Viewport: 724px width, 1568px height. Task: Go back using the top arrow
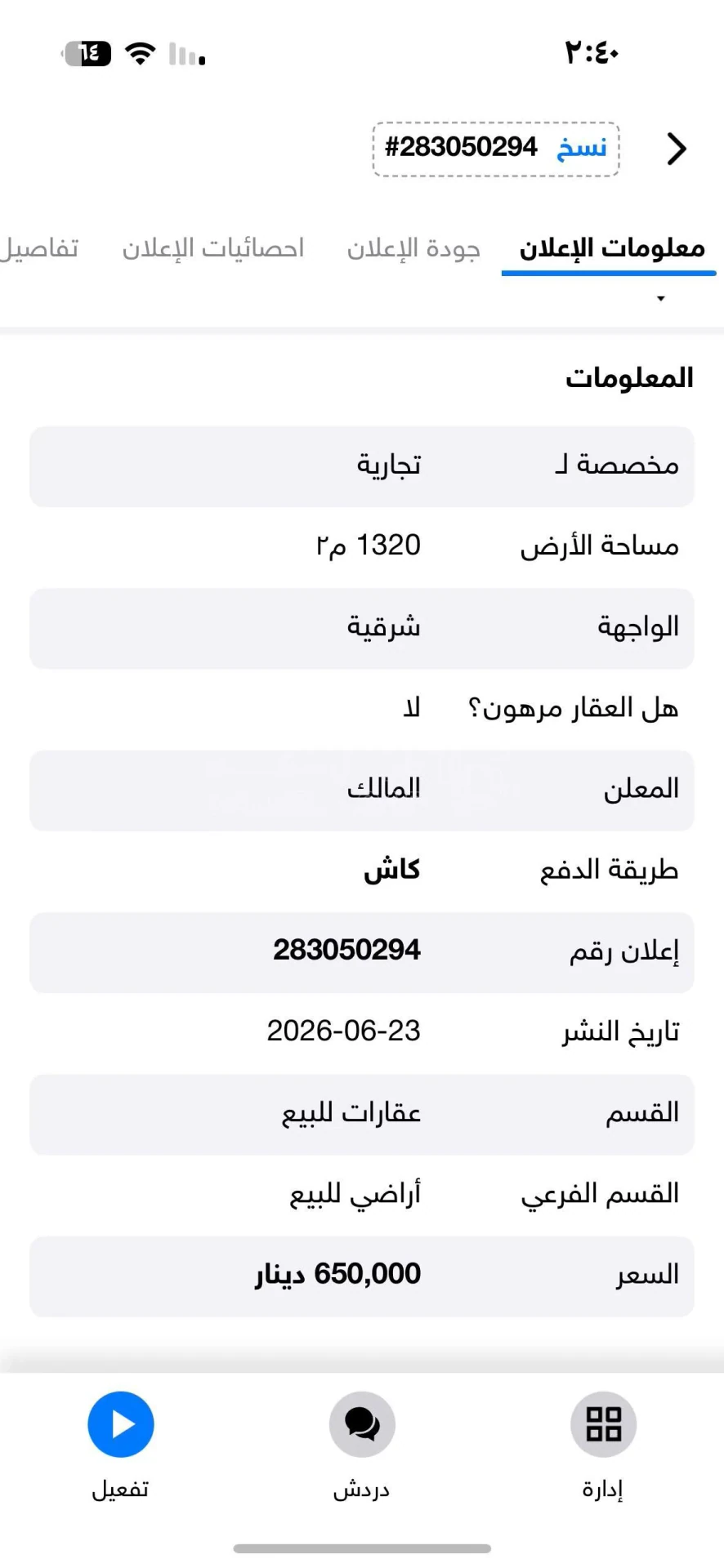pos(676,149)
